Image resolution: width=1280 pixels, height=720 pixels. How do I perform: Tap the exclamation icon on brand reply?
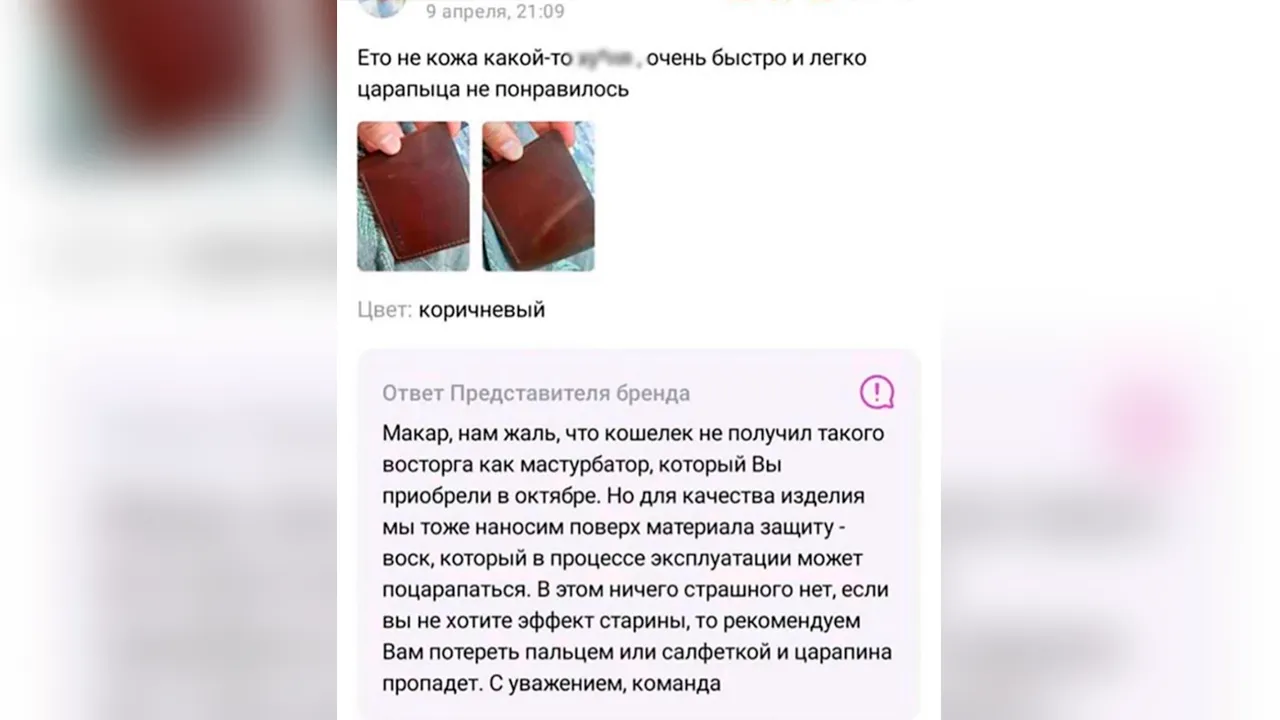point(877,392)
